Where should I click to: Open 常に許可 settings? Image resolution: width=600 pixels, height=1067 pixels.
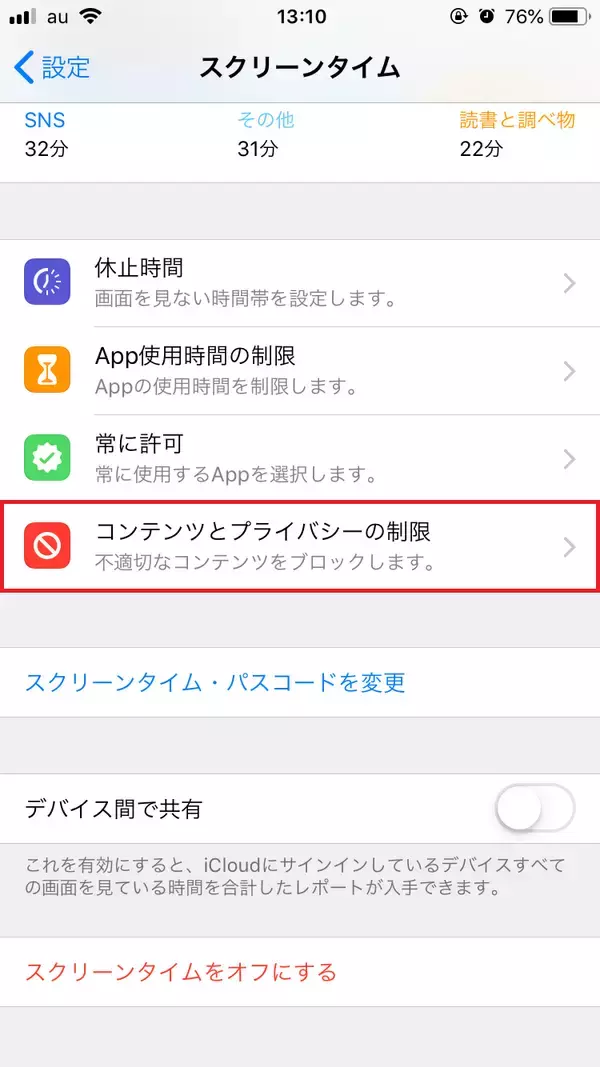(300, 458)
